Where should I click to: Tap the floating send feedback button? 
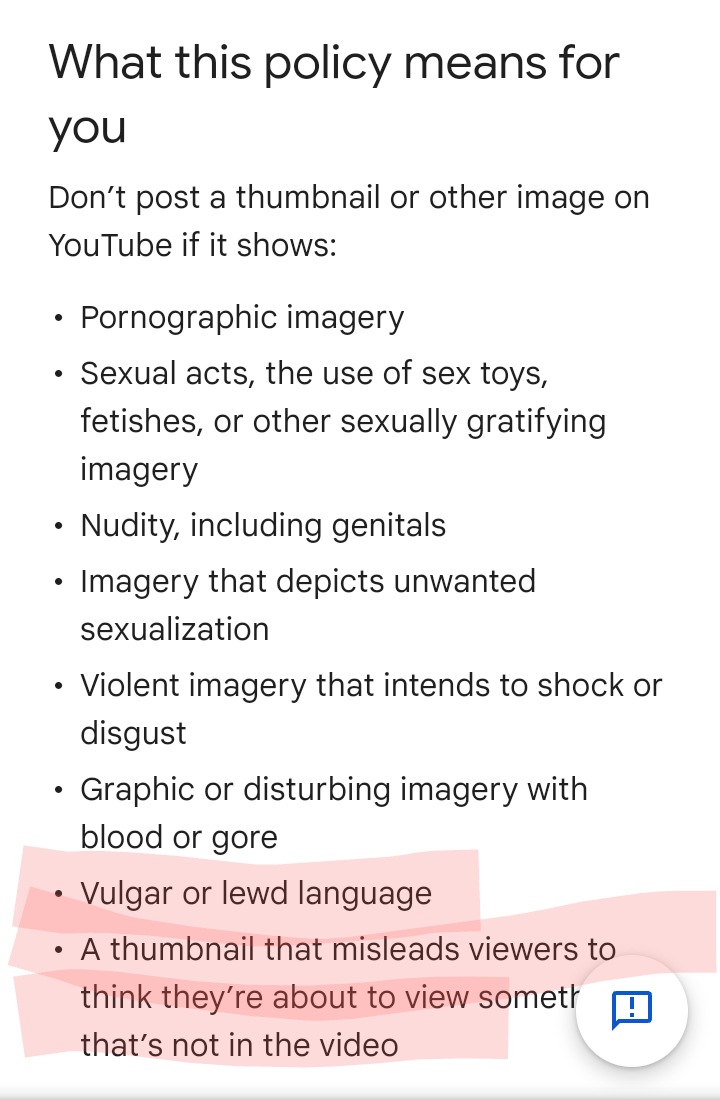pyautogui.click(x=631, y=1010)
